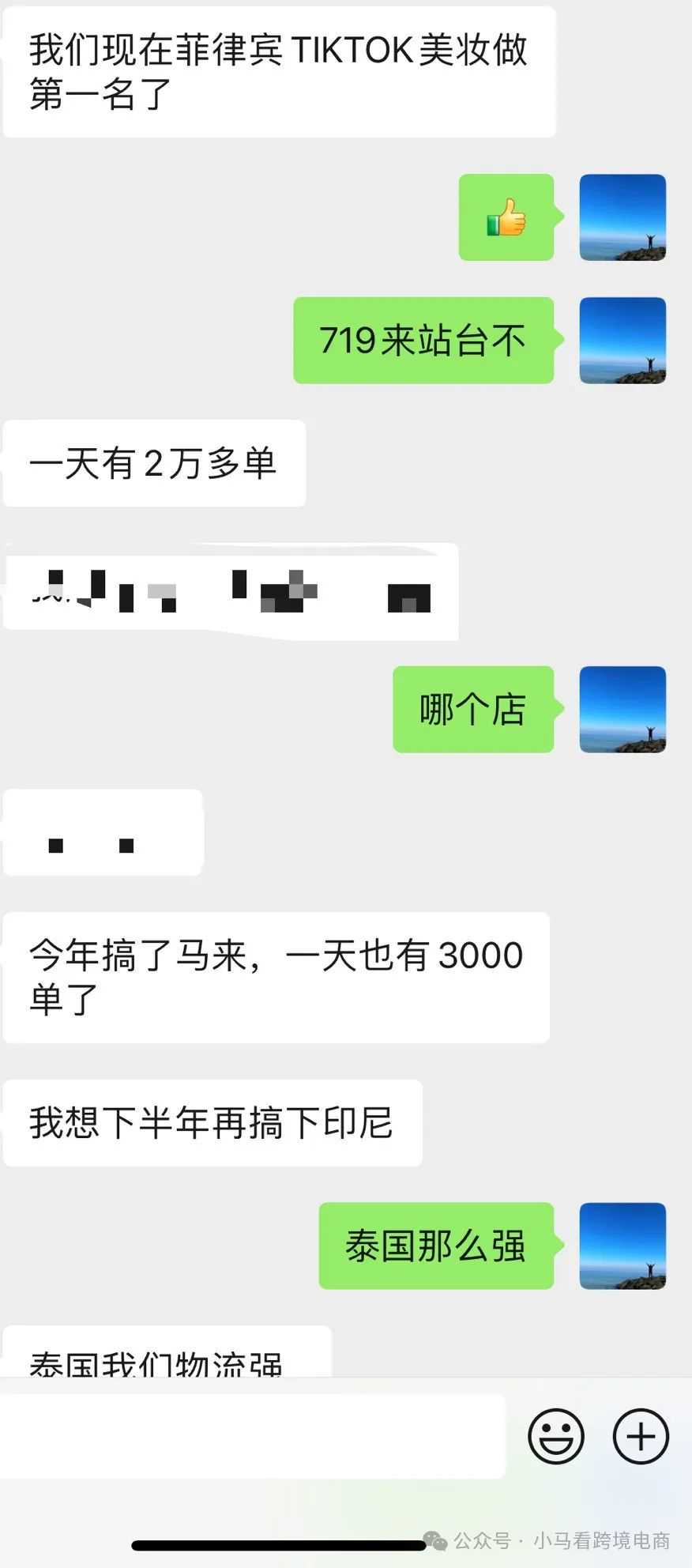Tap the message input field
Viewport: 692px width, 1568px height.
pos(251,1436)
